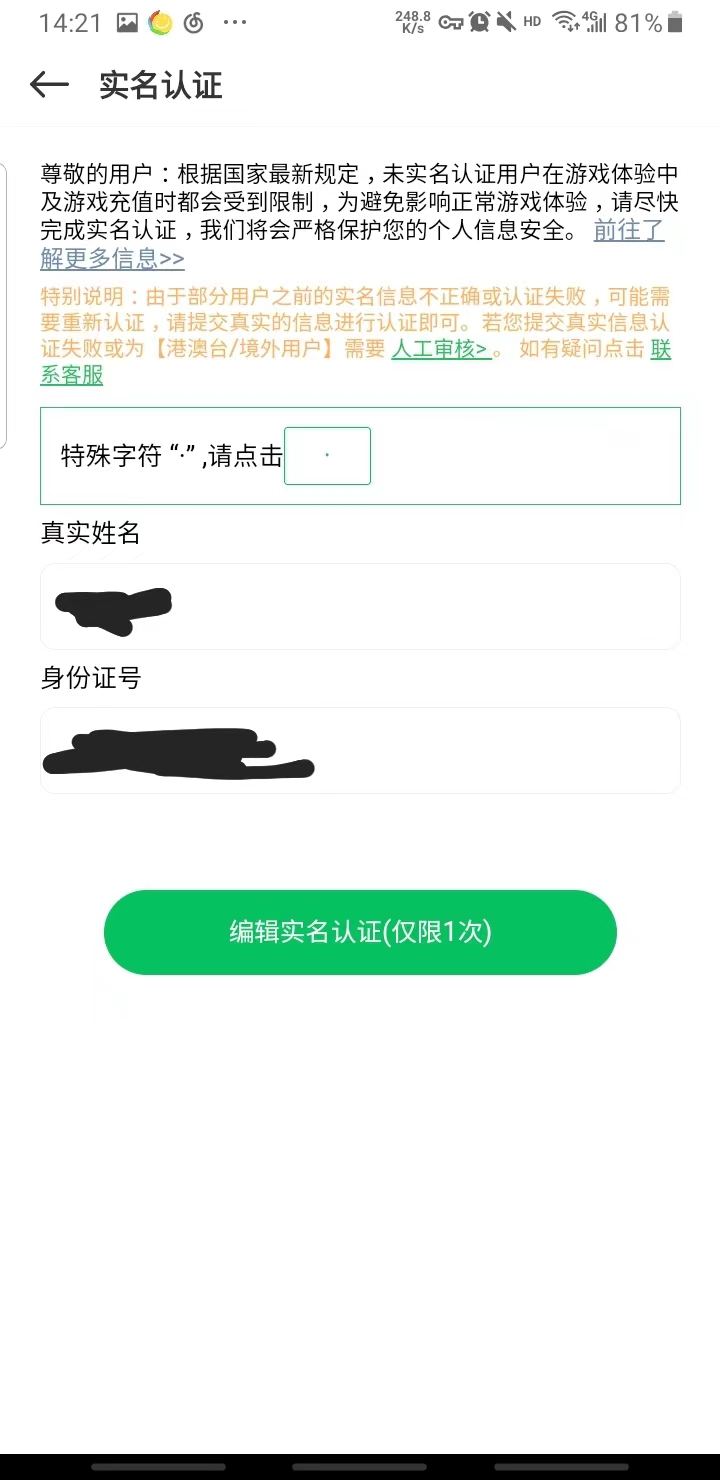Tap the 身份证号 ID number input field

[x=360, y=750]
